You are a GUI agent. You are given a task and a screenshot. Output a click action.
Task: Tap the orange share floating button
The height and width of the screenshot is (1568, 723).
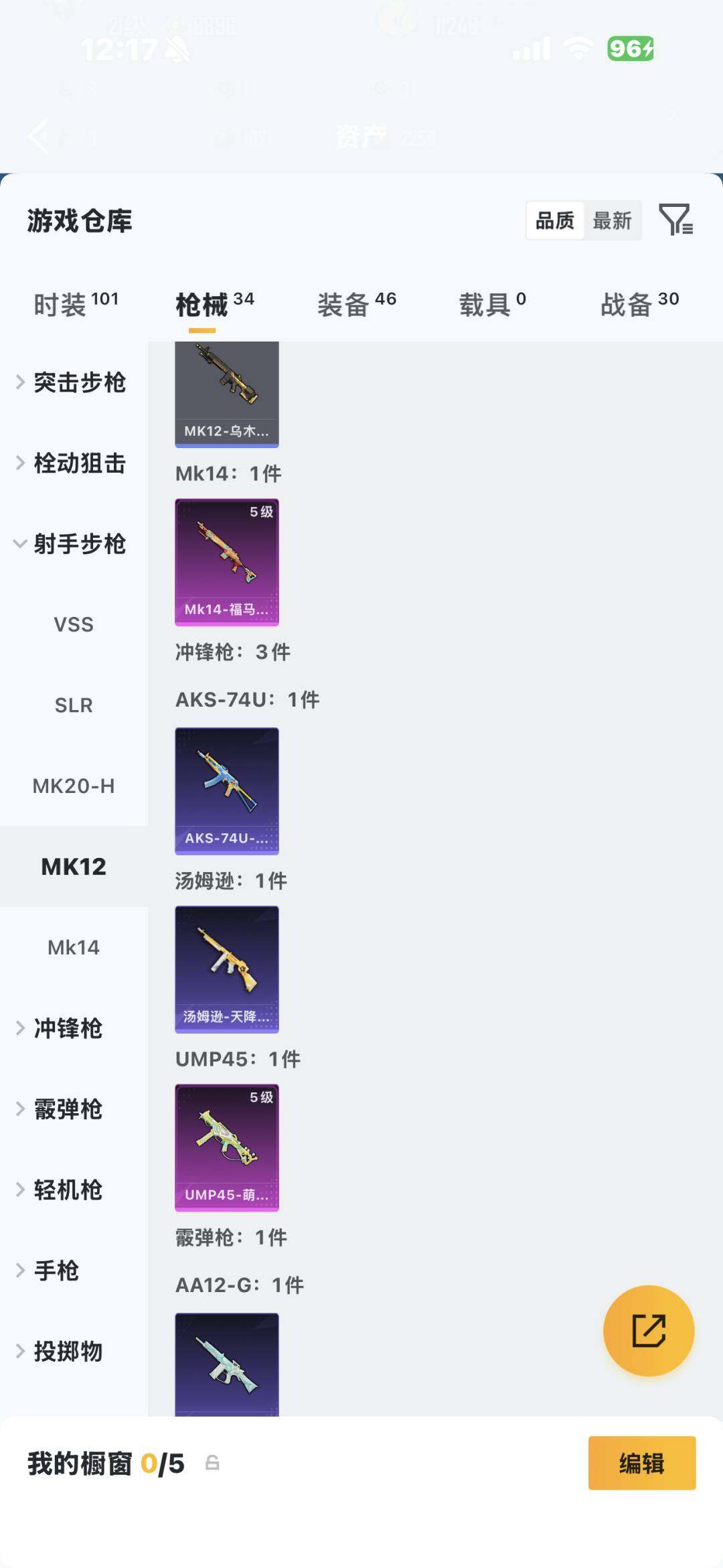pyautogui.click(x=647, y=1332)
